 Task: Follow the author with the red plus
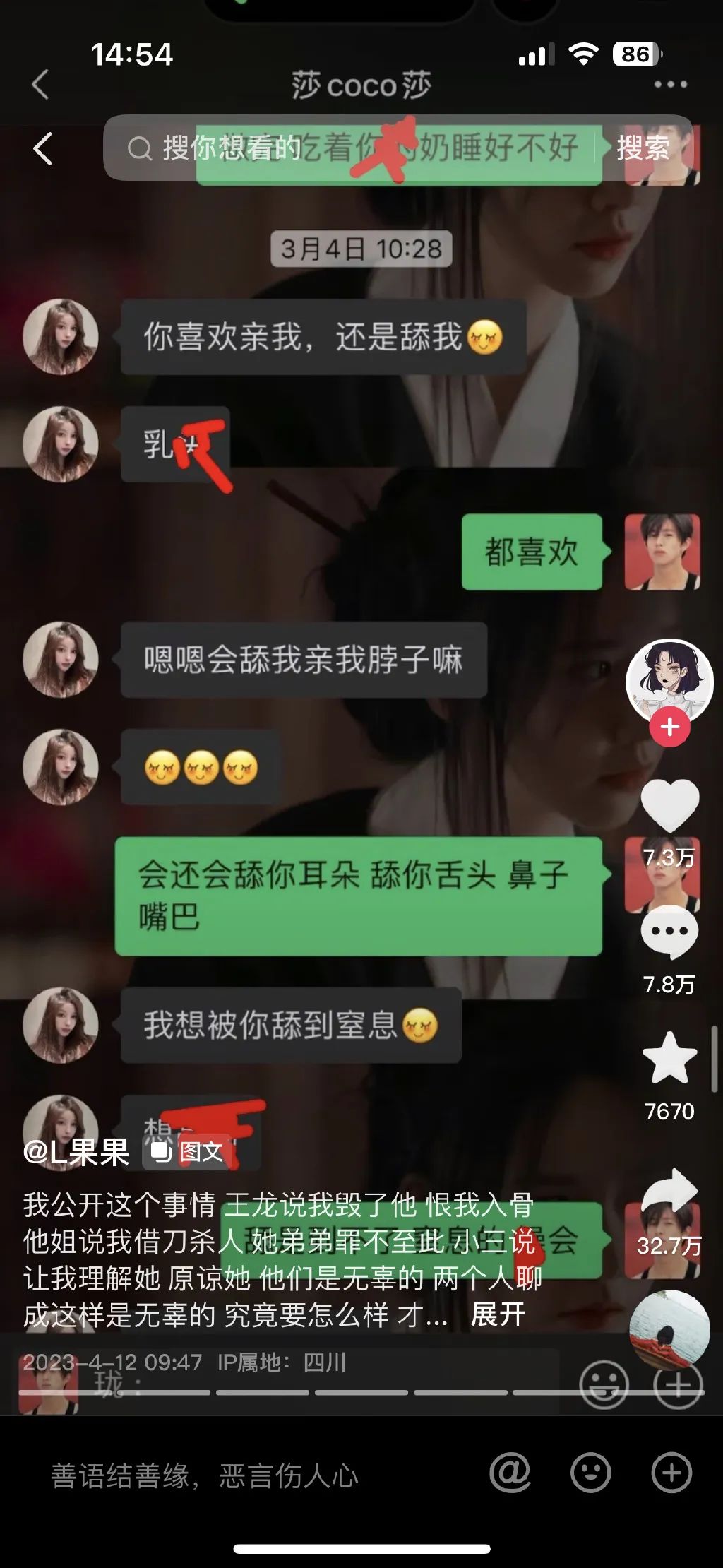pos(669,728)
